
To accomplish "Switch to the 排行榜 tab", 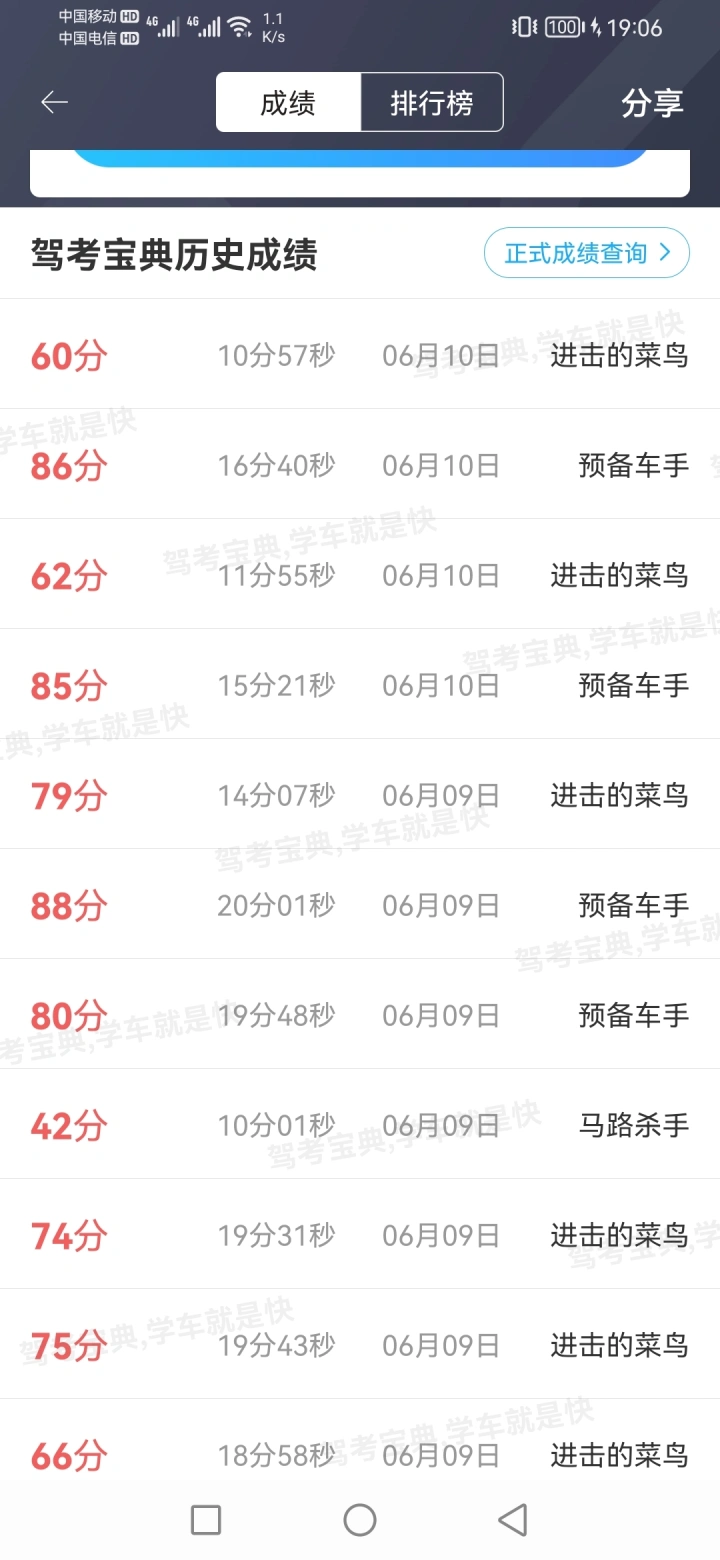I will (432, 102).
